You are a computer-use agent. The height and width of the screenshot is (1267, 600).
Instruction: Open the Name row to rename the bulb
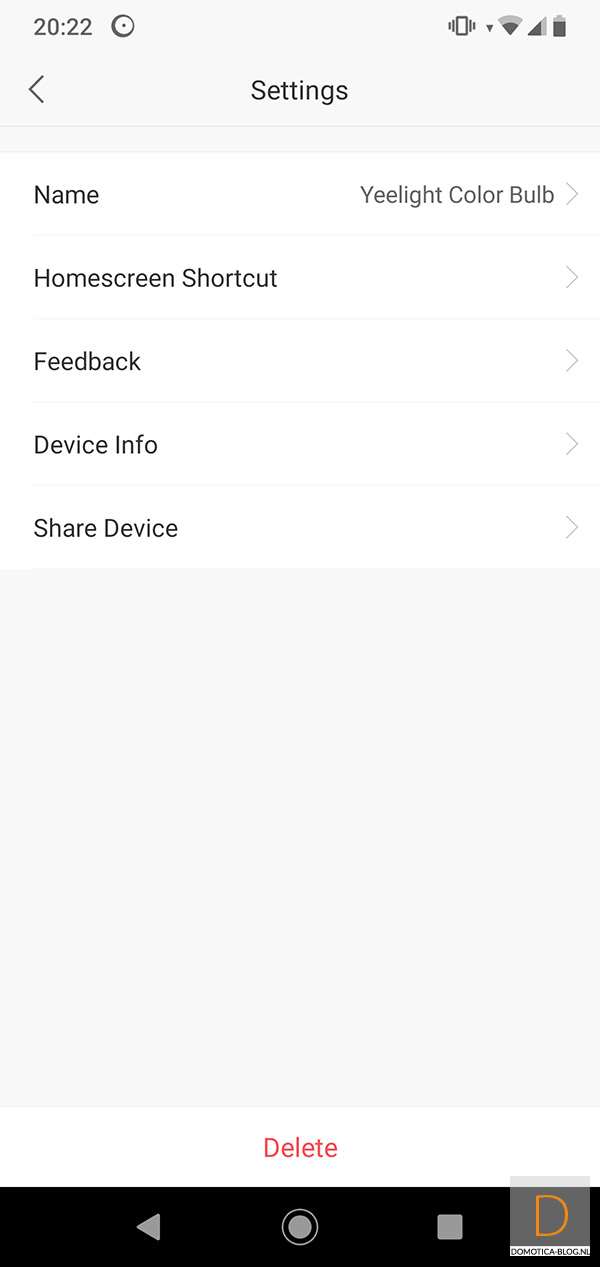coord(300,195)
